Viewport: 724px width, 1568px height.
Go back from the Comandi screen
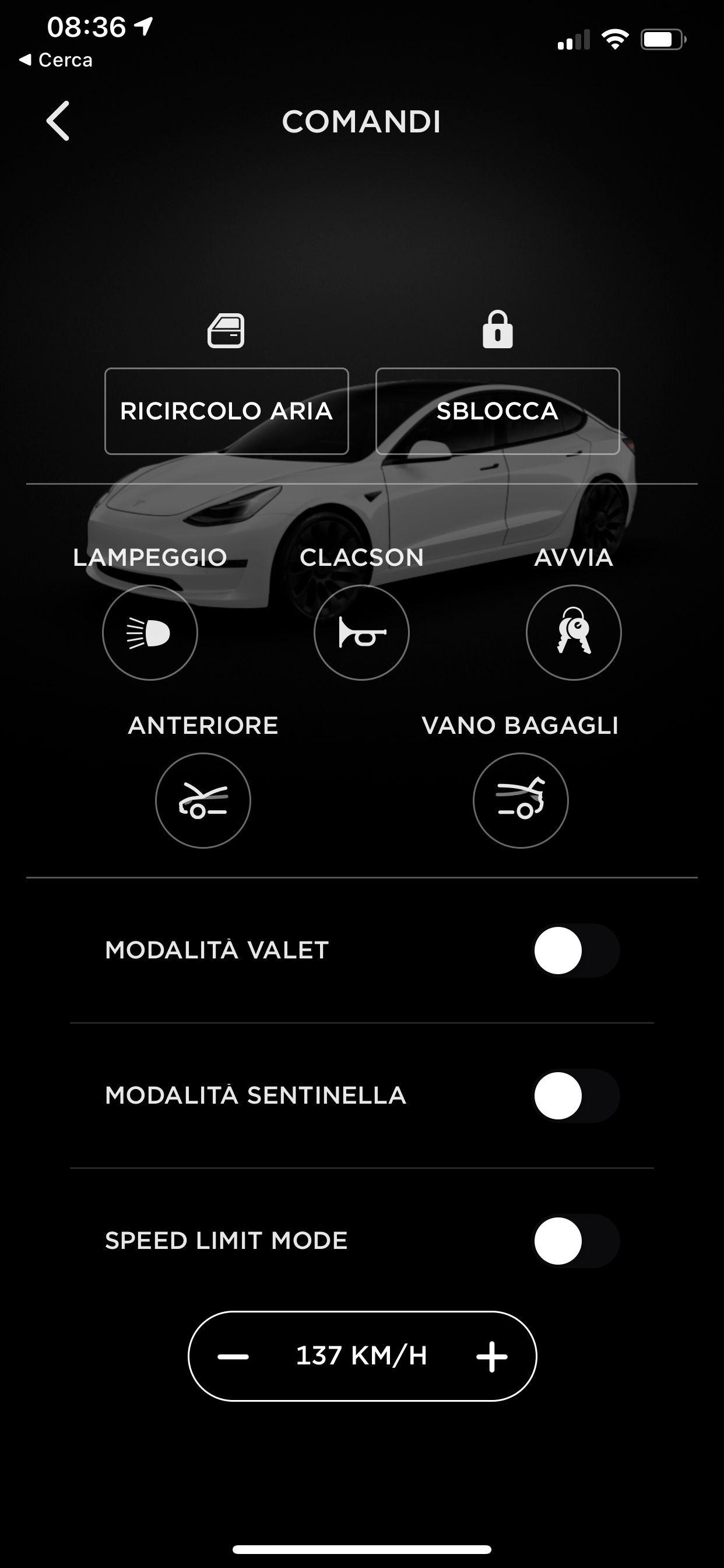click(x=58, y=121)
